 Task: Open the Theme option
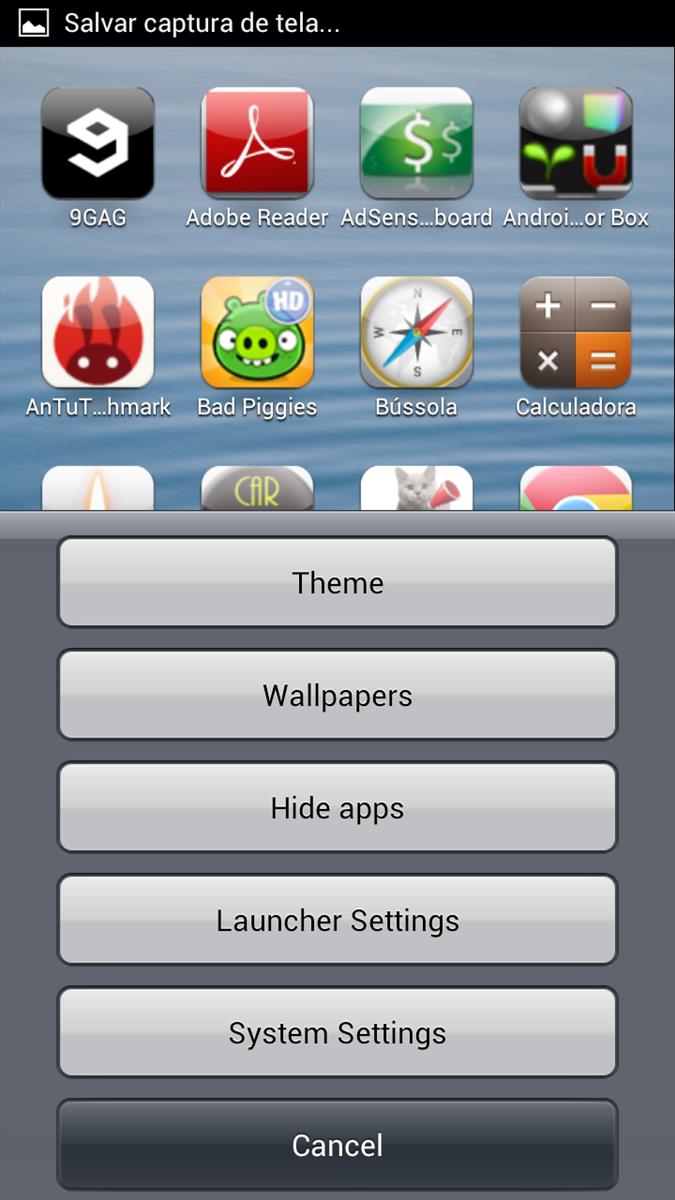337,583
